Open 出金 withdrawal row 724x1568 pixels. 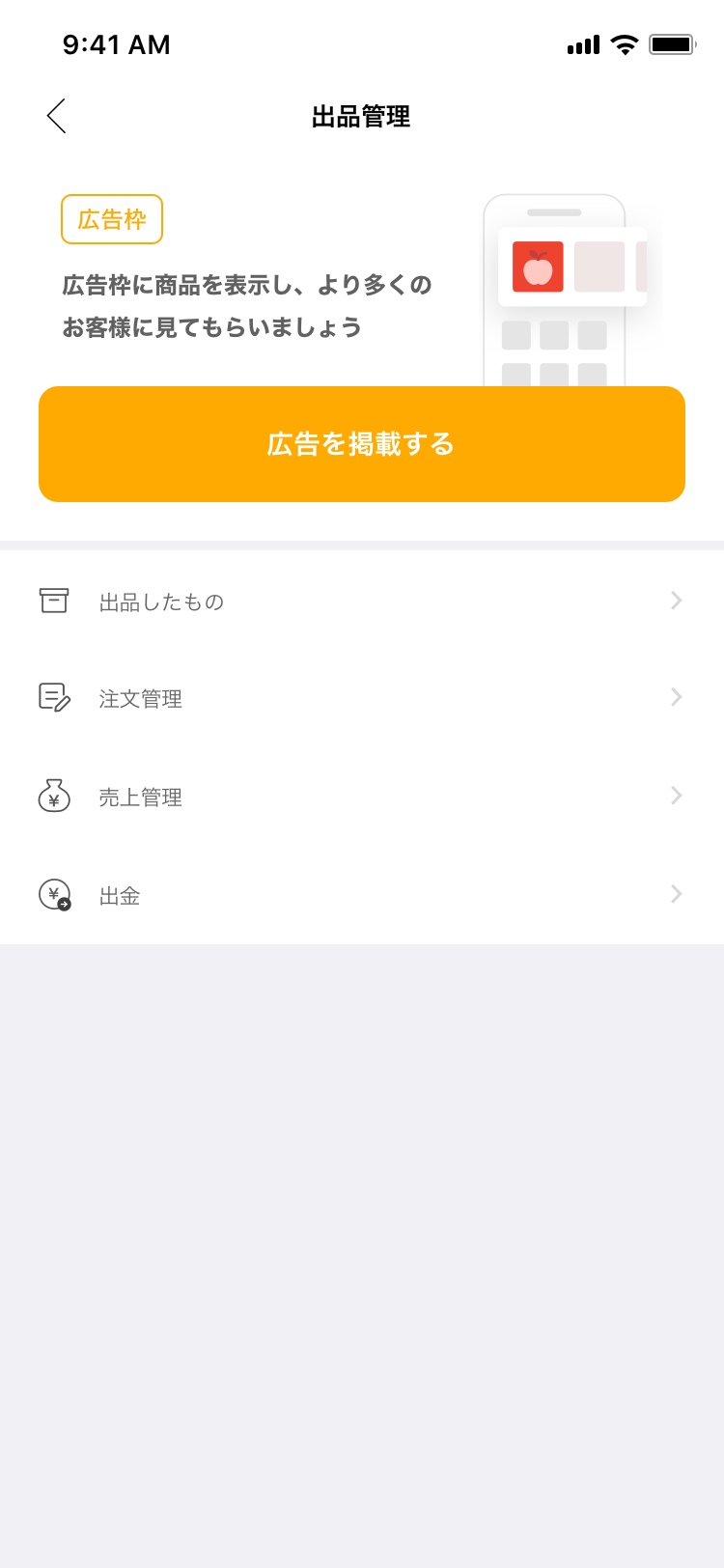tap(361, 895)
